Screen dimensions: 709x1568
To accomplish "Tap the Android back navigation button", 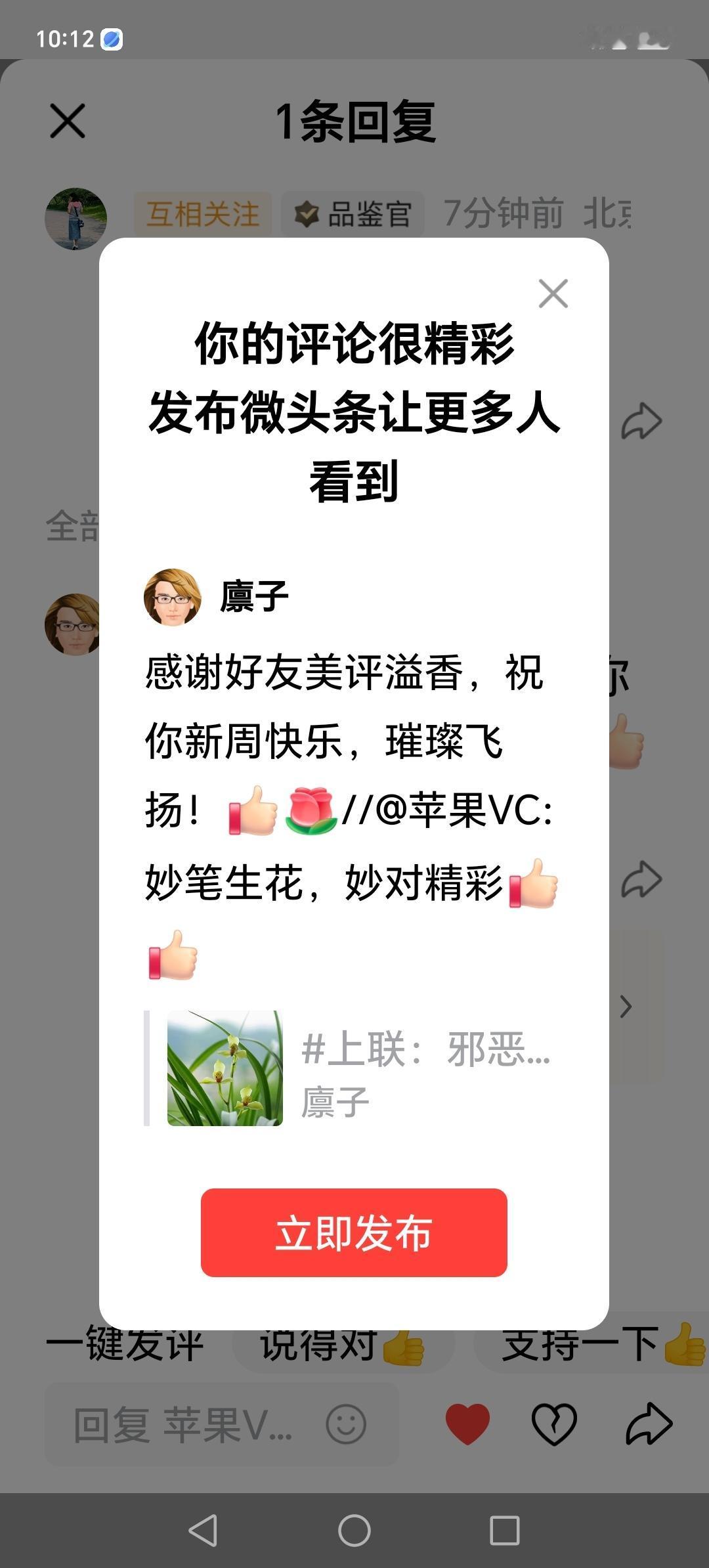I will click(204, 1530).
